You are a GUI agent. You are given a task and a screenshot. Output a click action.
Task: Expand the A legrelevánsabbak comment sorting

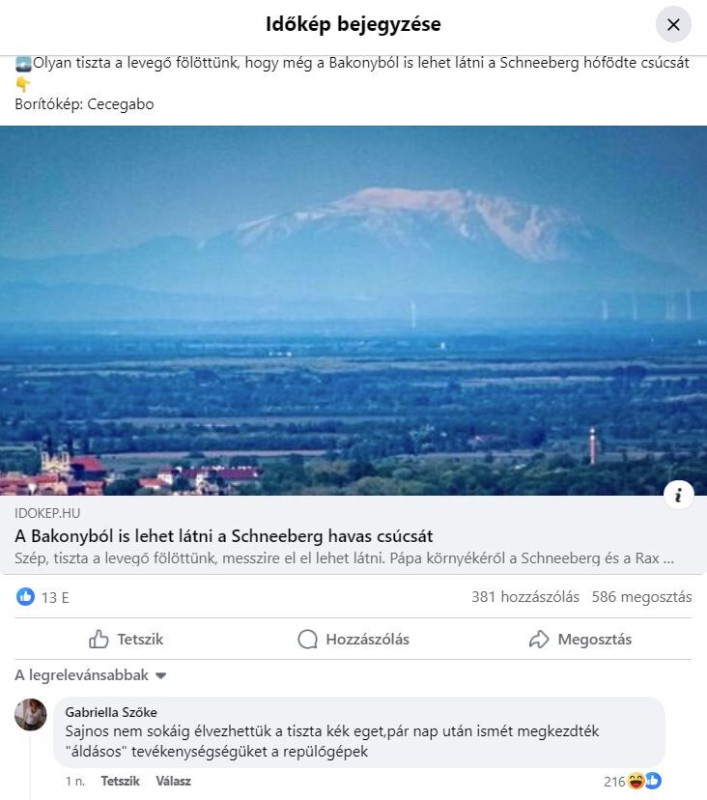pyautogui.click(x=90, y=675)
